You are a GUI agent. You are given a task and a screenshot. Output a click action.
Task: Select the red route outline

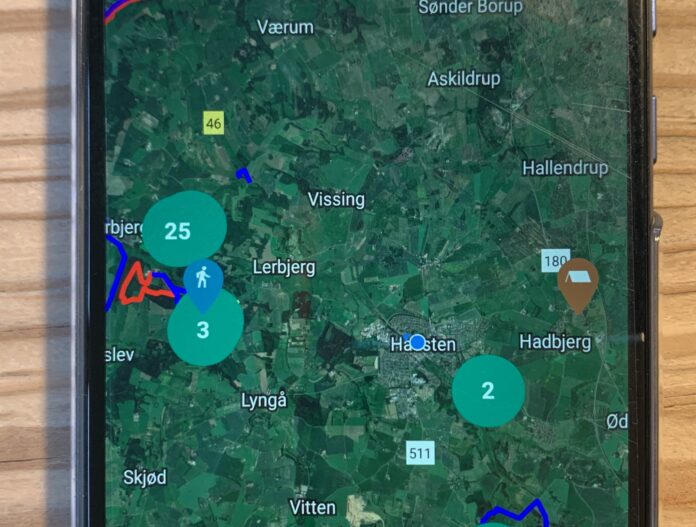point(143,286)
